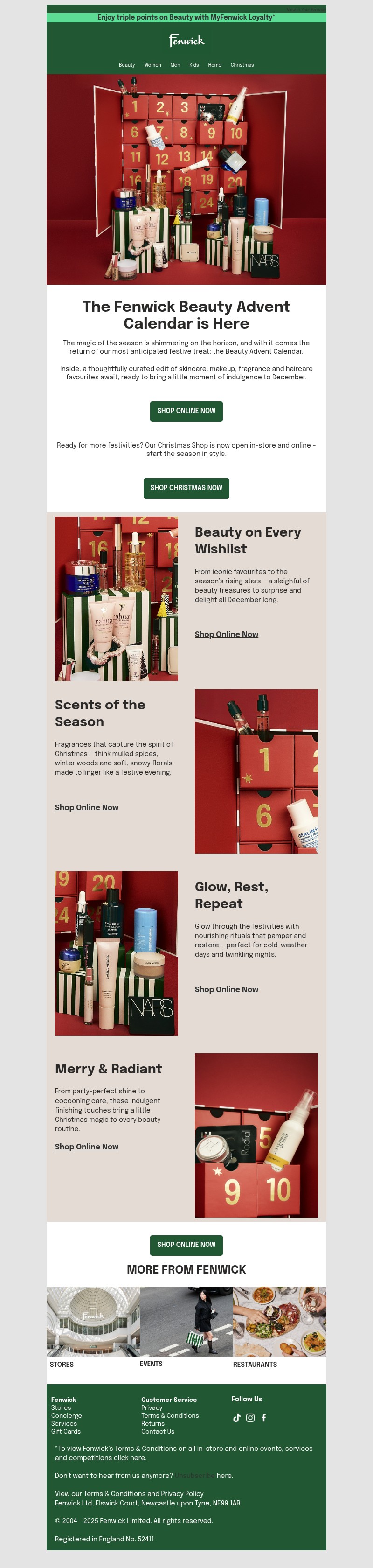
Task: Visit Fenwick's TikTok page
Action: click(237, 1418)
